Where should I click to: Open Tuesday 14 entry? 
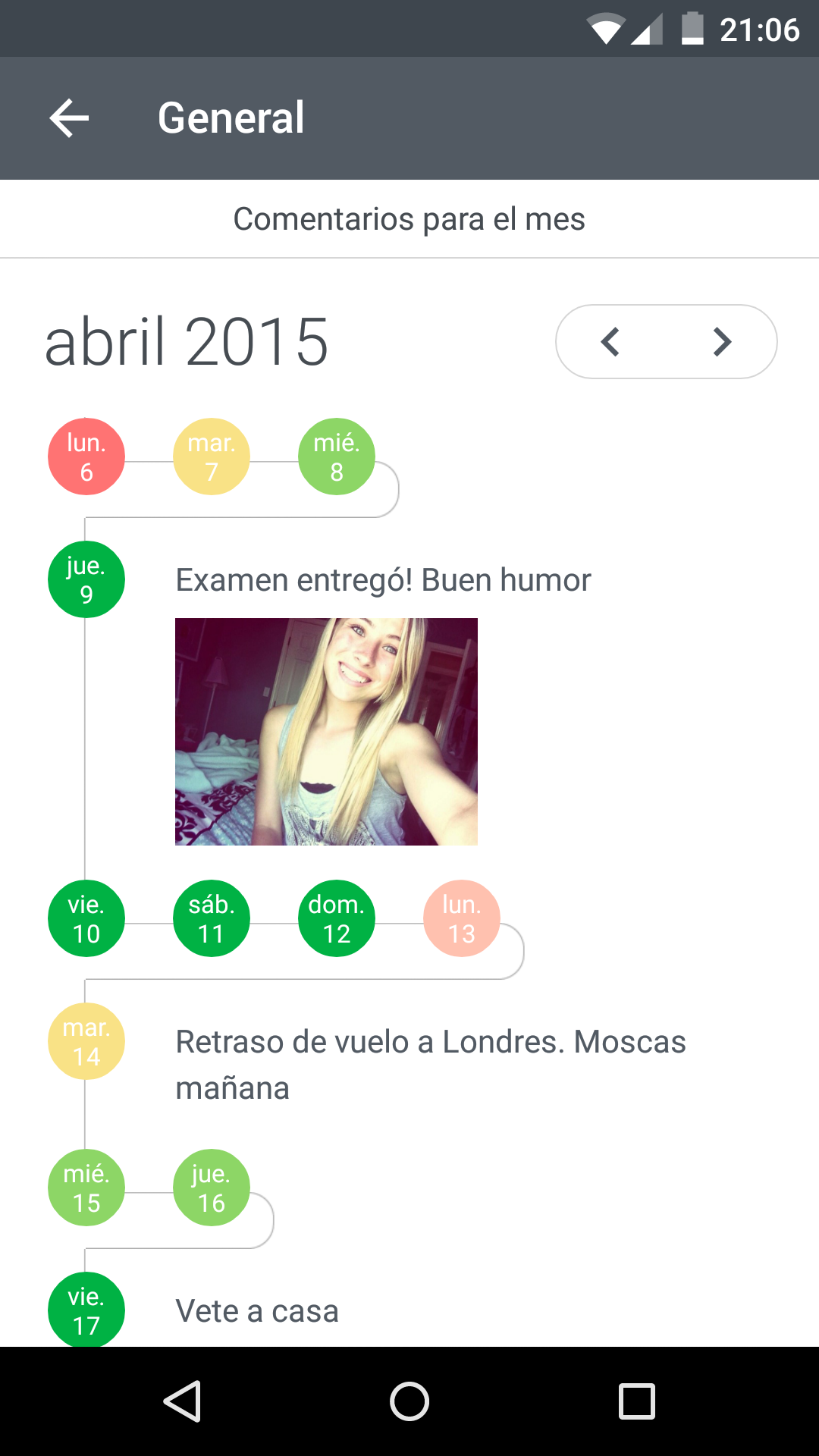coord(86,1041)
